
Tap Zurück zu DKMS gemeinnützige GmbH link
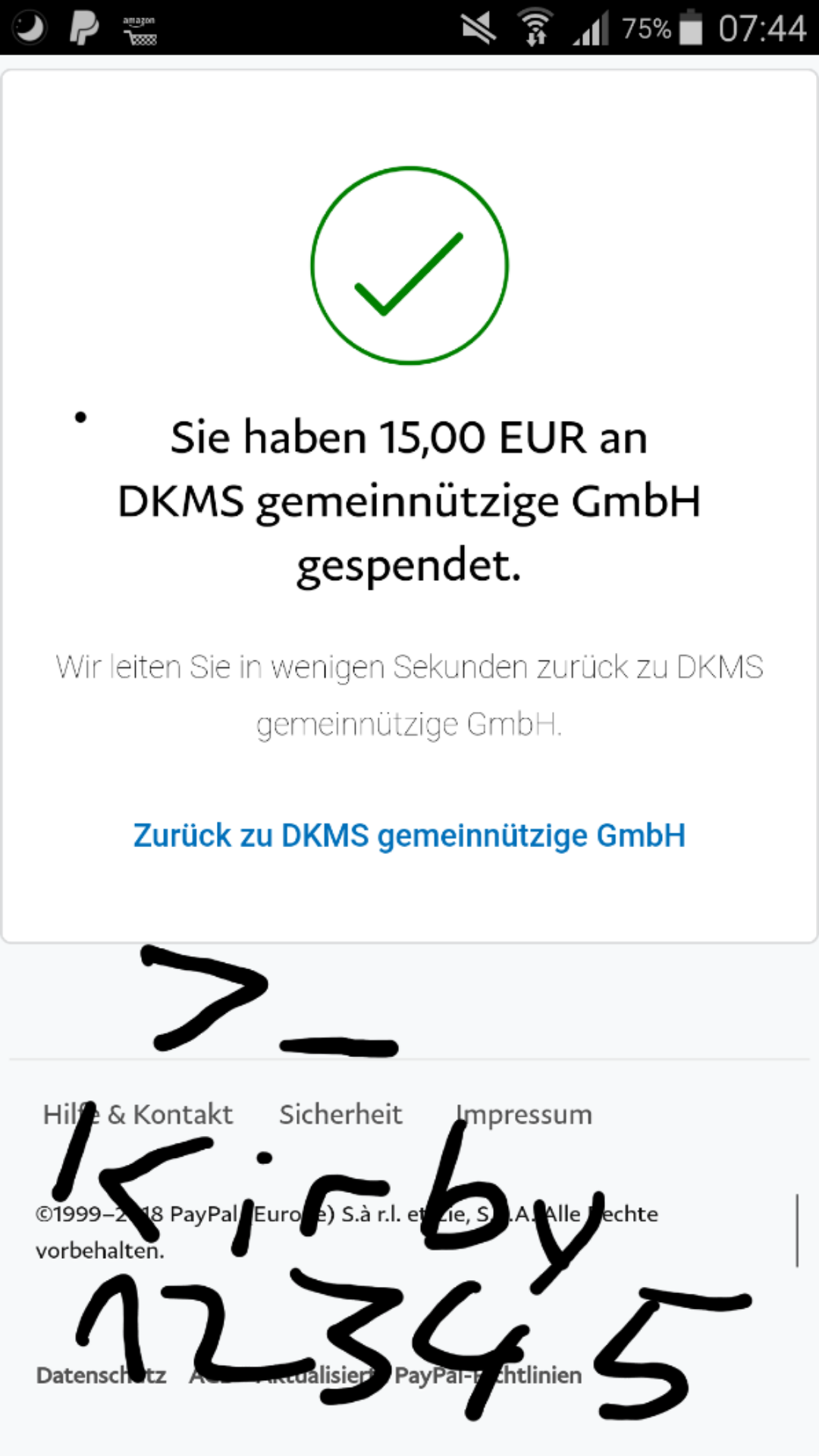(x=409, y=836)
